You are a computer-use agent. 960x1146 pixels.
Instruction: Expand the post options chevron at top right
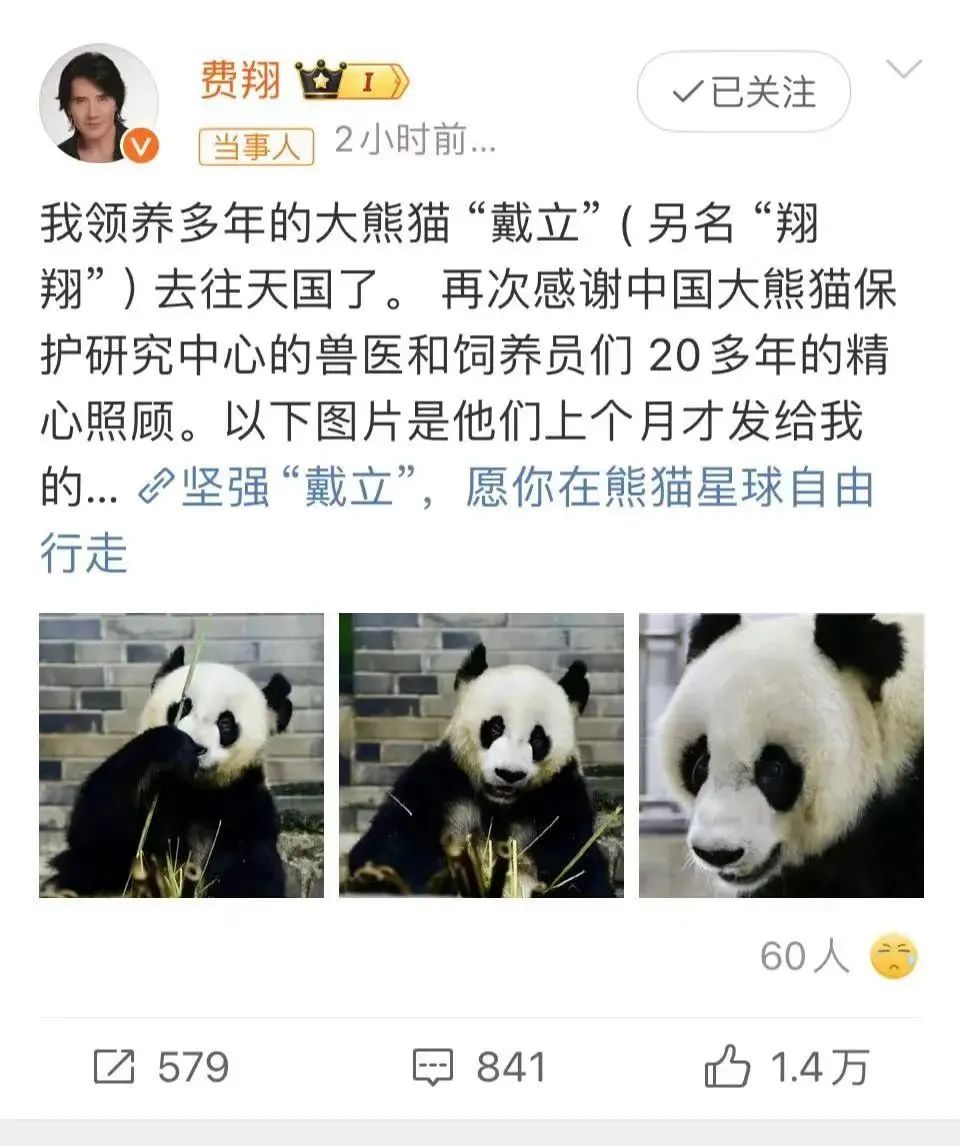905,70
